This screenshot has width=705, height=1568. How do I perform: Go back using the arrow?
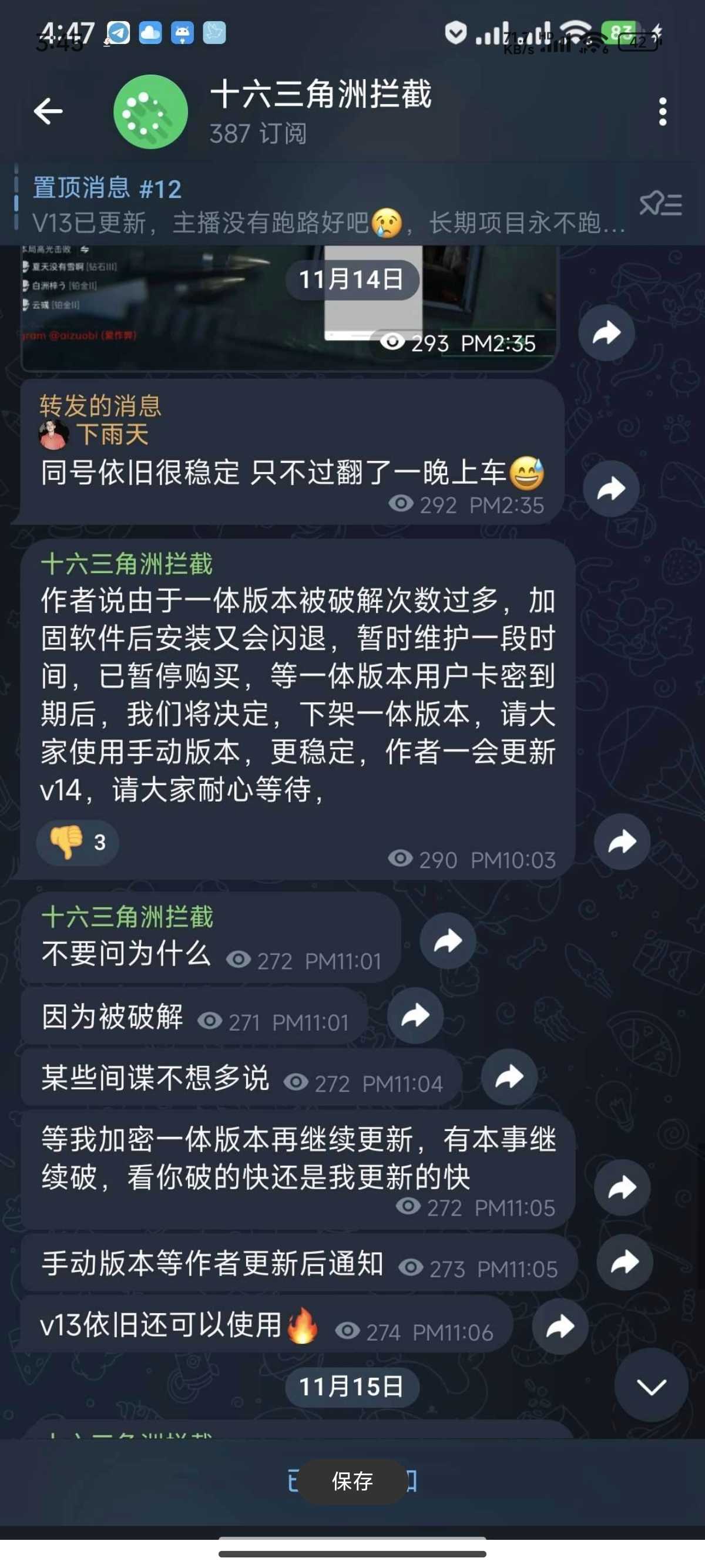click(48, 112)
